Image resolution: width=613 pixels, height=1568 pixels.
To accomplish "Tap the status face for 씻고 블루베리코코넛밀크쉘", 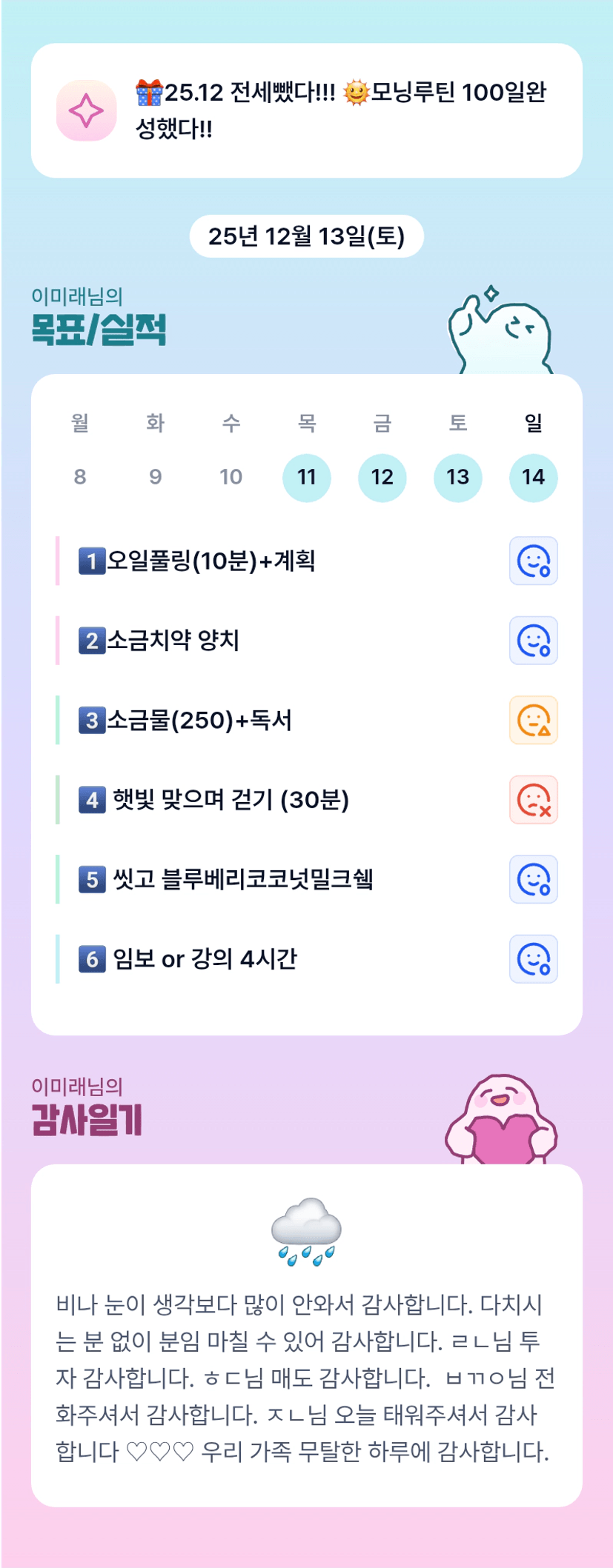I will [x=533, y=879].
